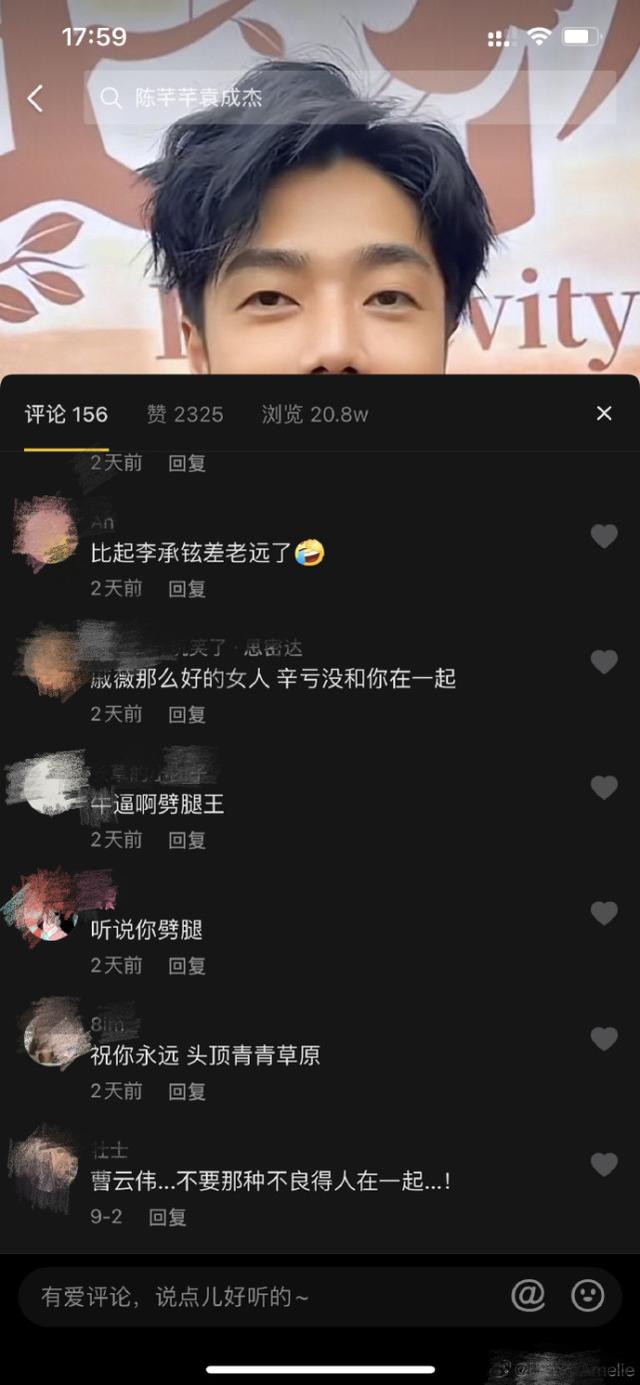Go back using the top-left arrow

[x=35, y=98]
